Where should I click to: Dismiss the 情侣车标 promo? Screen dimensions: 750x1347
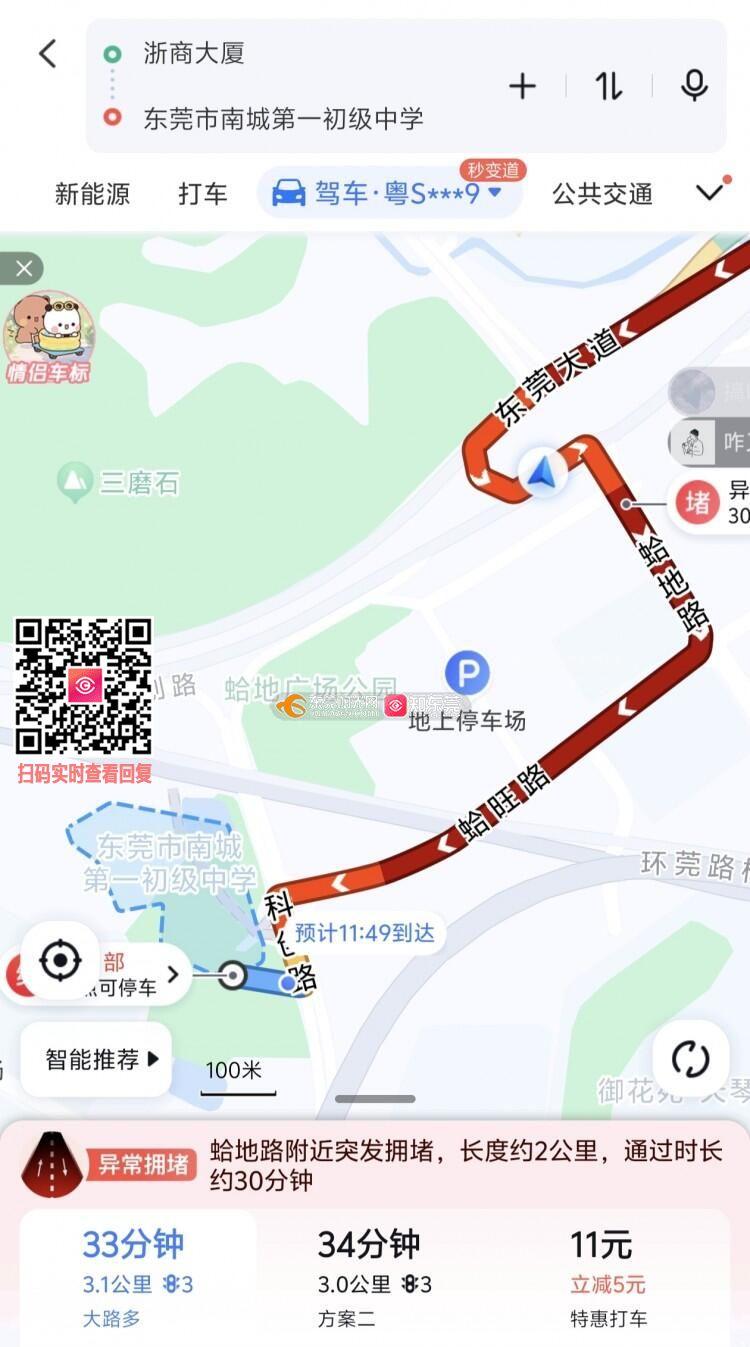(x=24, y=268)
